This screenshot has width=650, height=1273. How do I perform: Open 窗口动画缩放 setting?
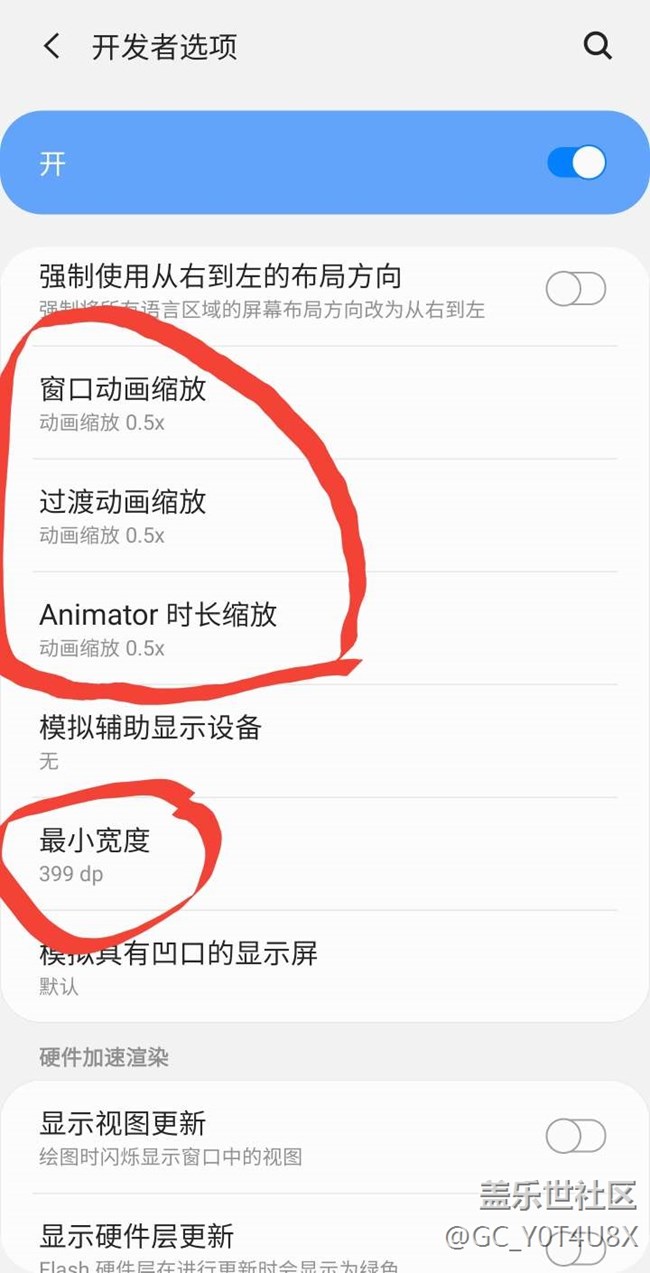pyautogui.click(x=123, y=403)
